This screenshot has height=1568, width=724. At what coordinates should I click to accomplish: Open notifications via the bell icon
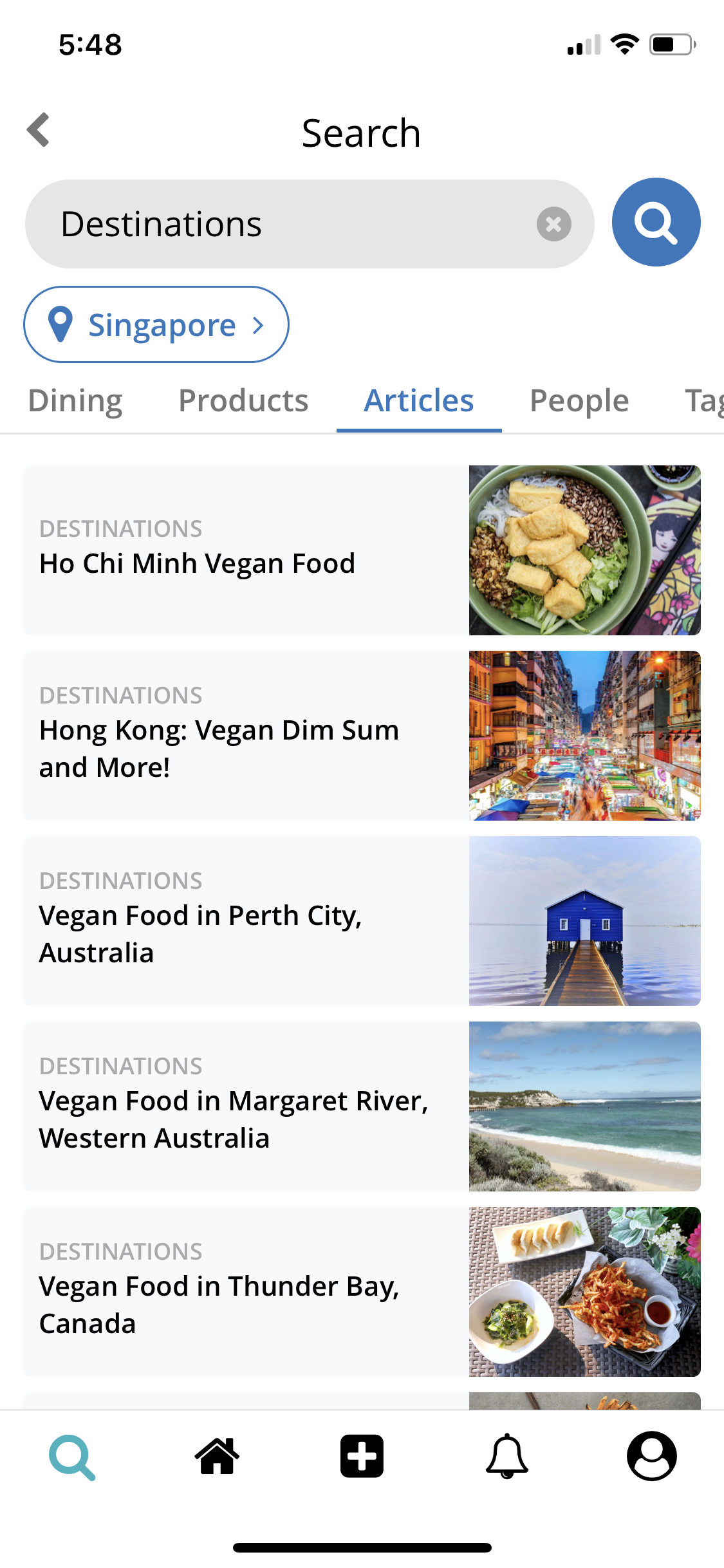click(x=506, y=1457)
